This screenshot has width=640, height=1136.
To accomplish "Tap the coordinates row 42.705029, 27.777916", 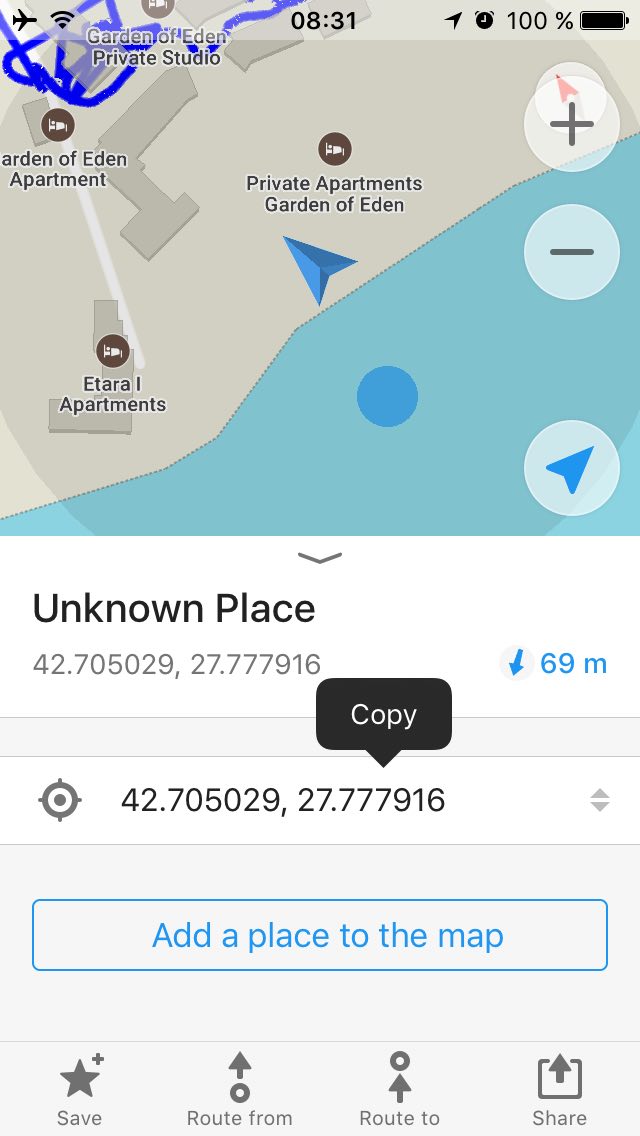I will click(320, 801).
